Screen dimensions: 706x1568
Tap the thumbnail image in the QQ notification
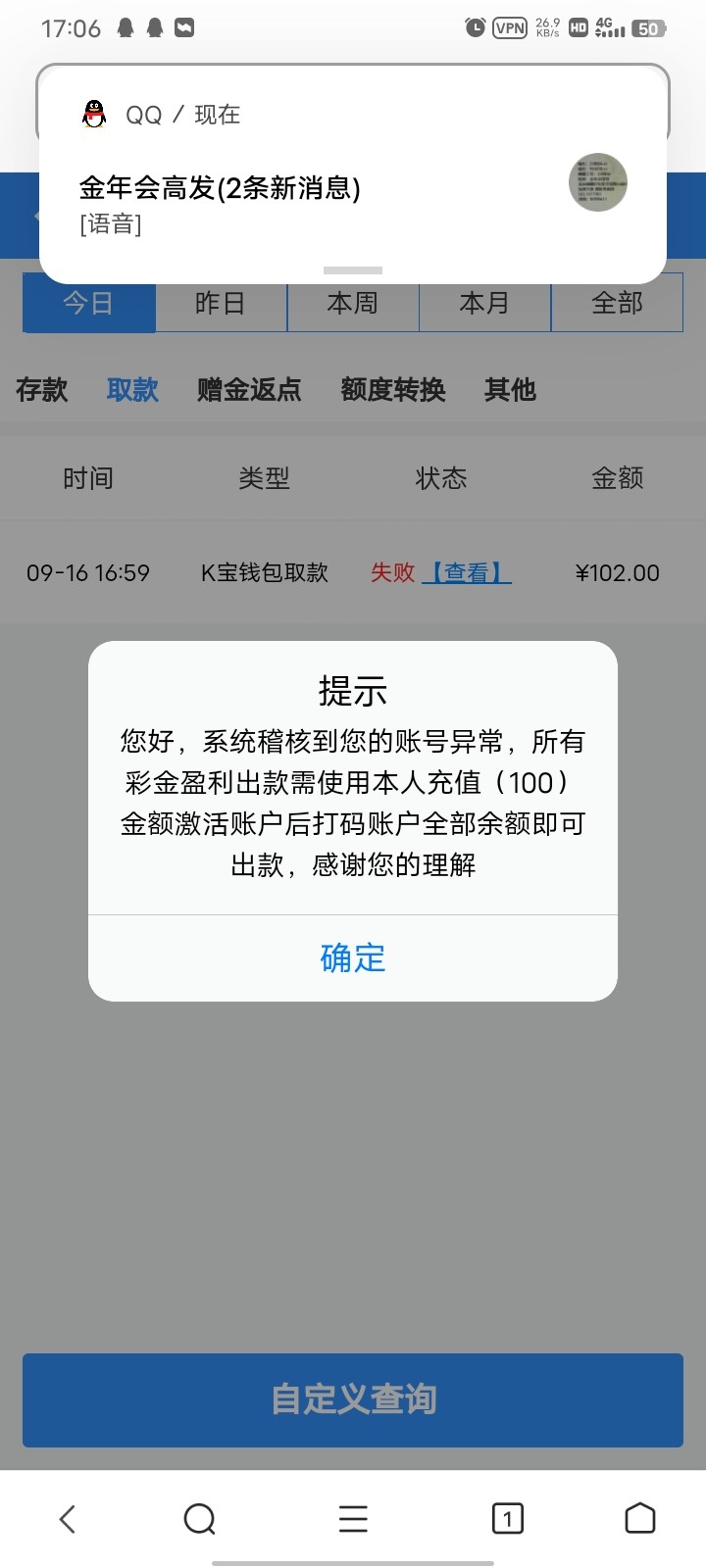point(598,181)
